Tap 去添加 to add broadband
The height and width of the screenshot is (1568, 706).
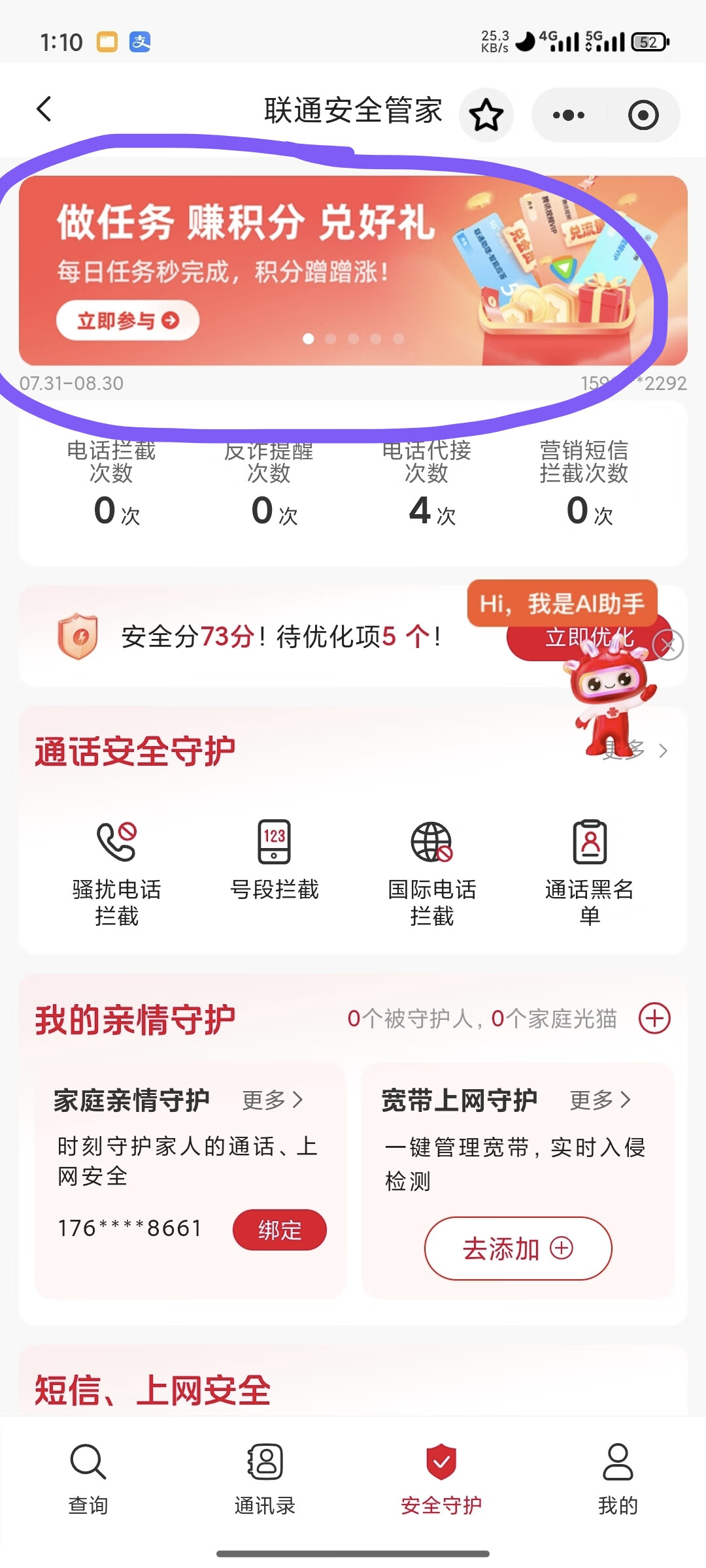point(518,1249)
